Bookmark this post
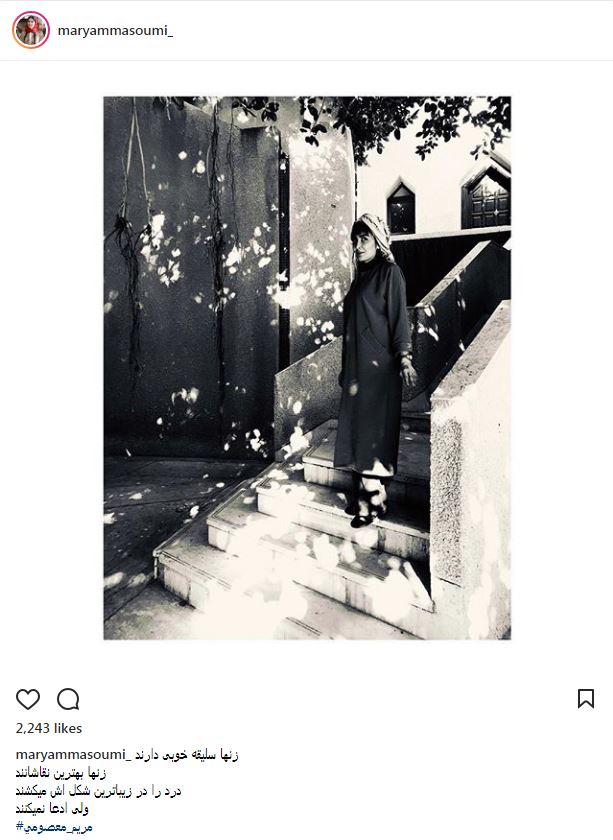 [586, 699]
